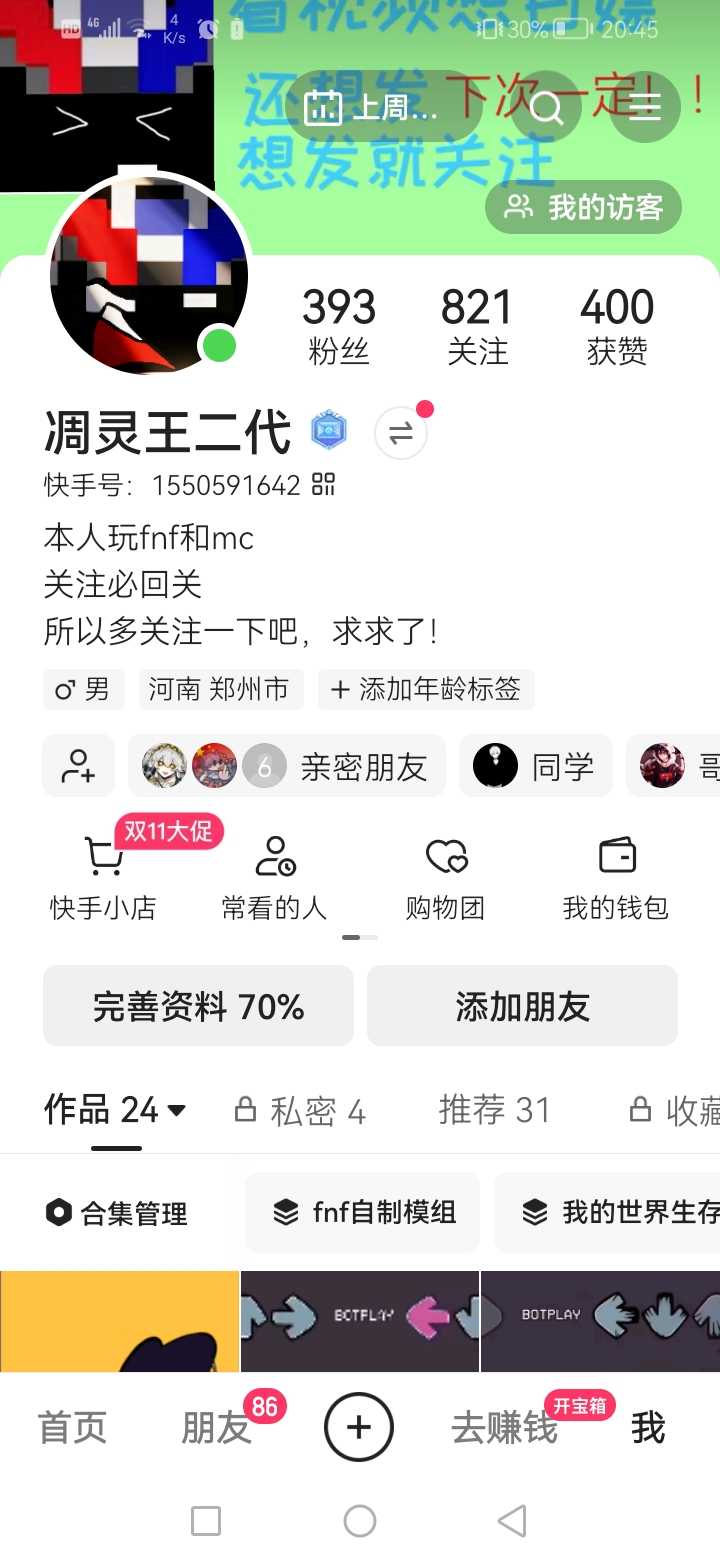Open the hamburger menu in the header
Screen dimensions: 720x1560
coord(645,107)
